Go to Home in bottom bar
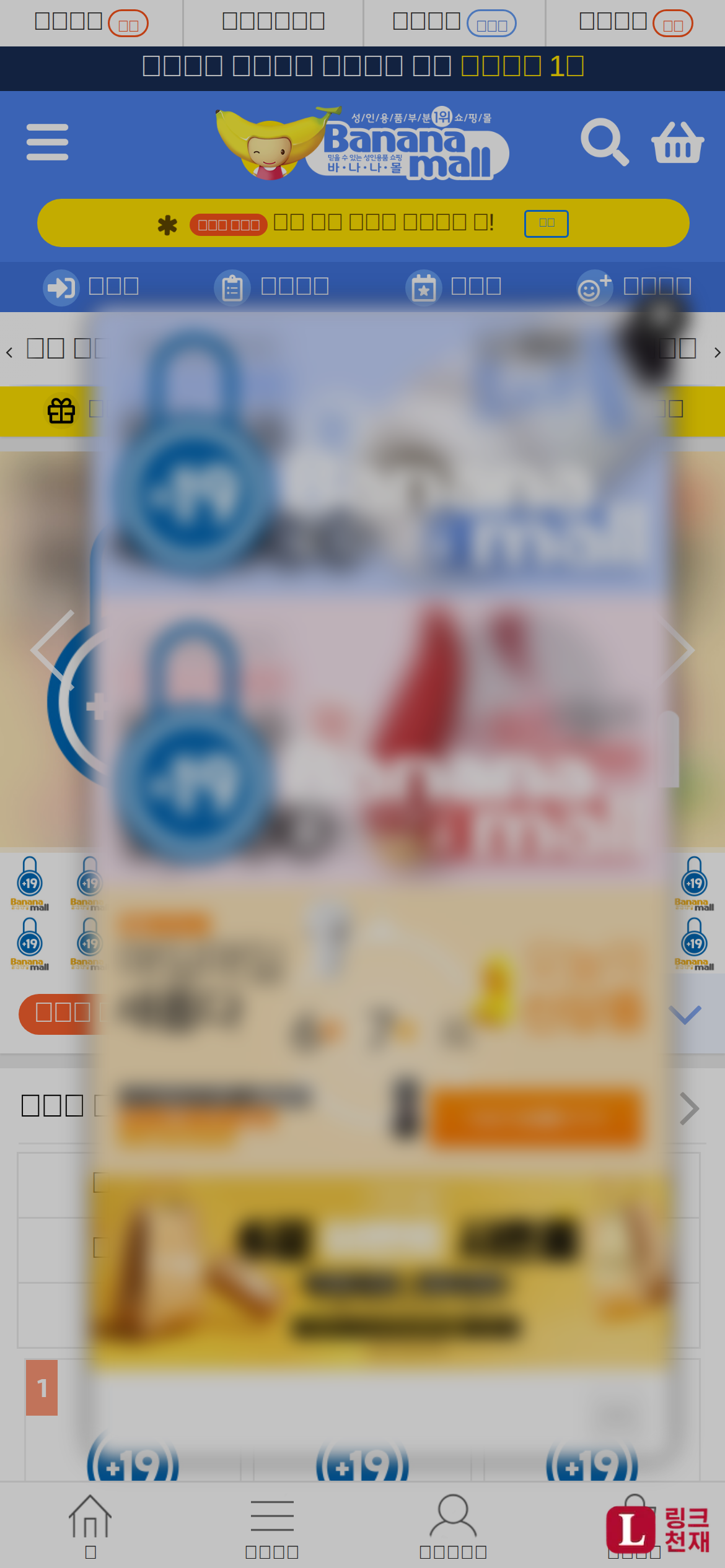725x1568 pixels. pos(90,1525)
